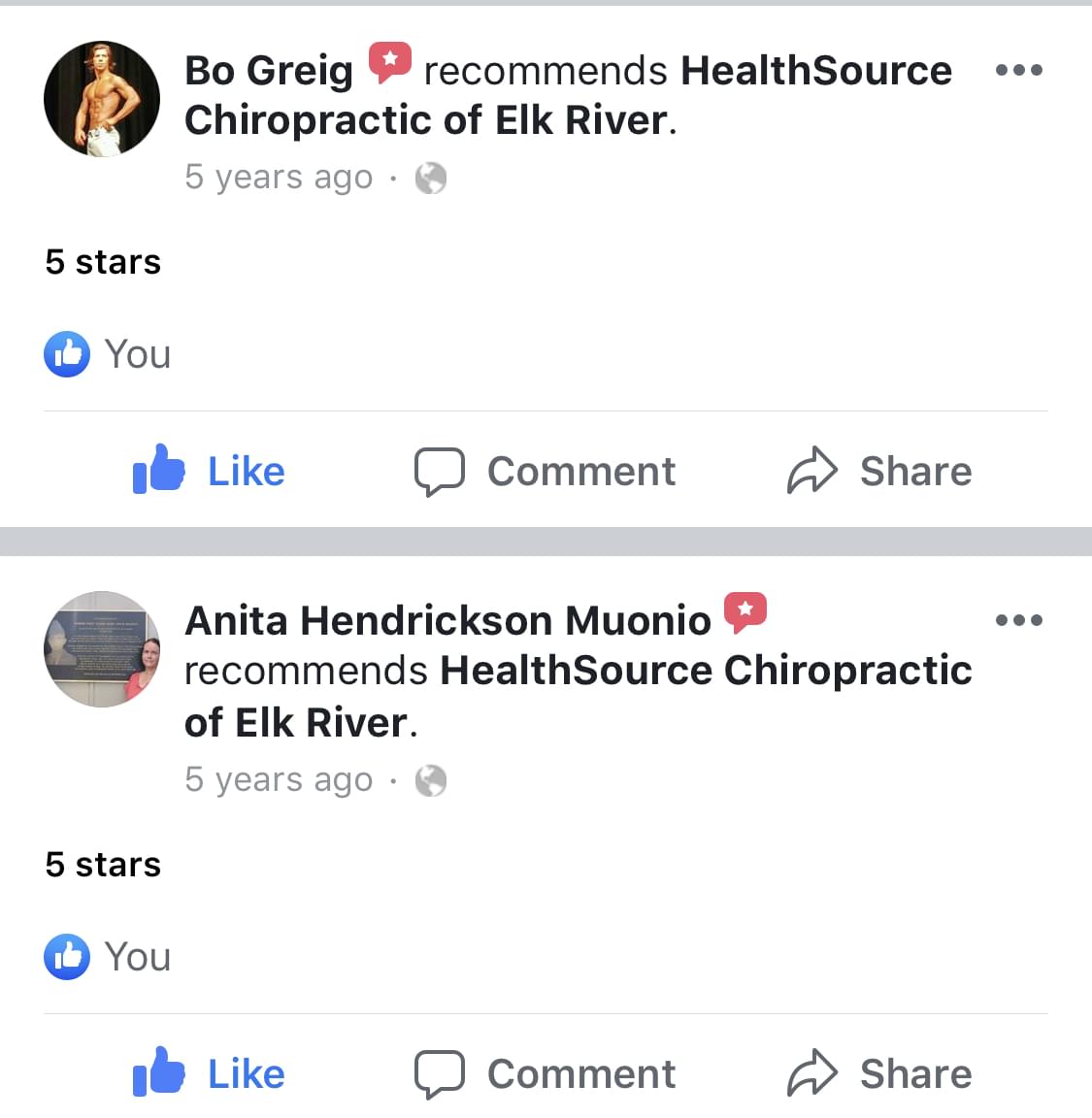The width and height of the screenshot is (1092, 1118).
Task: Unlike Bo Greig's recommendation
Action: click(209, 472)
